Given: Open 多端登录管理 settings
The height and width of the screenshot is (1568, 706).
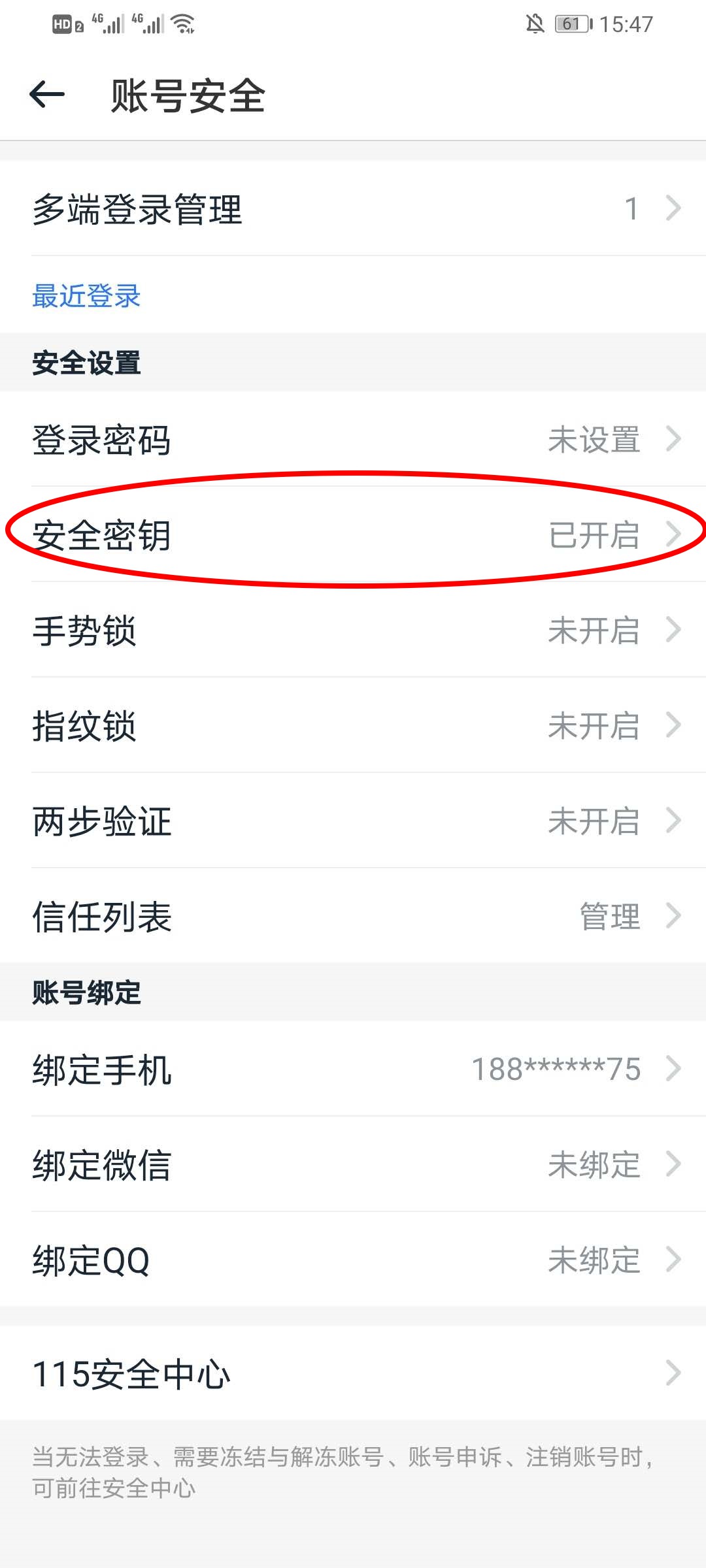Looking at the screenshot, I should click(353, 209).
